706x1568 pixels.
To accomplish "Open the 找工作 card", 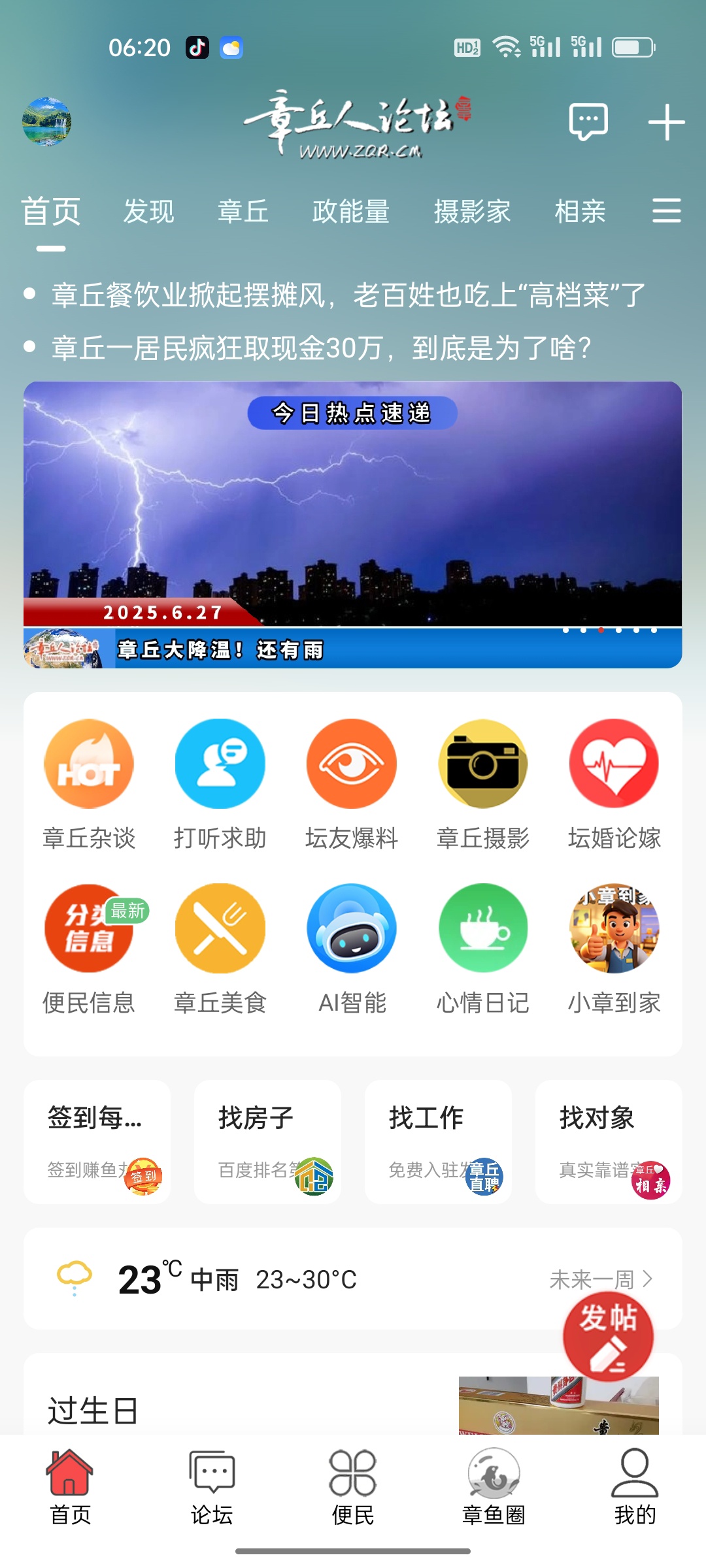I will pos(438,1141).
